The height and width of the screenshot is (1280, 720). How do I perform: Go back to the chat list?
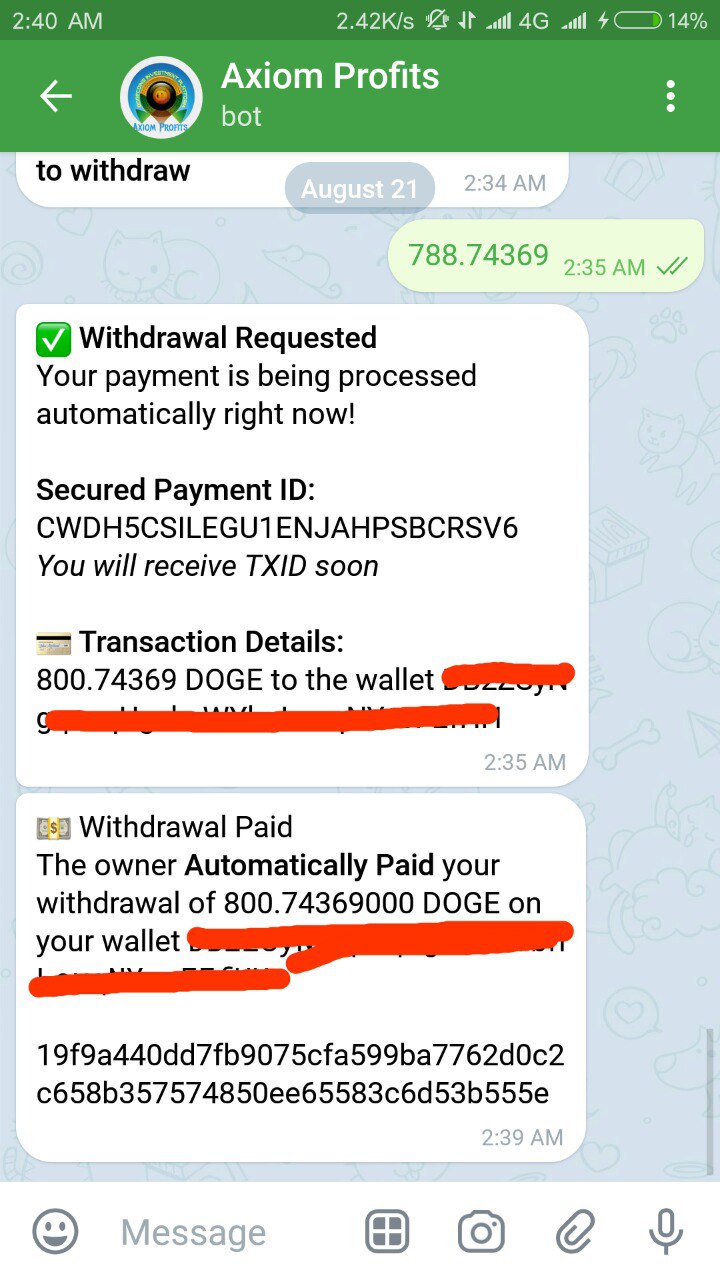(x=56, y=96)
